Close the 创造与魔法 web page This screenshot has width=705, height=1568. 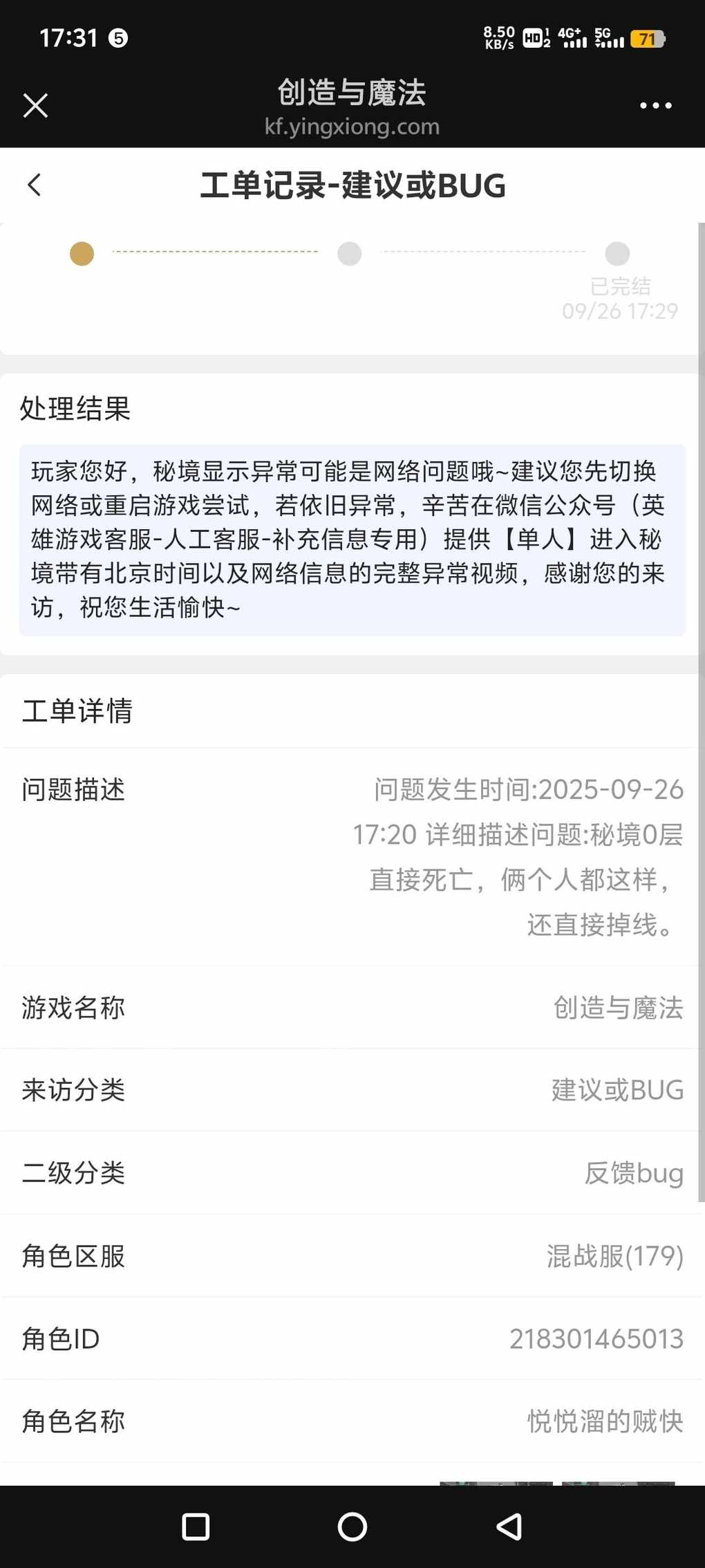coord(35,106)
